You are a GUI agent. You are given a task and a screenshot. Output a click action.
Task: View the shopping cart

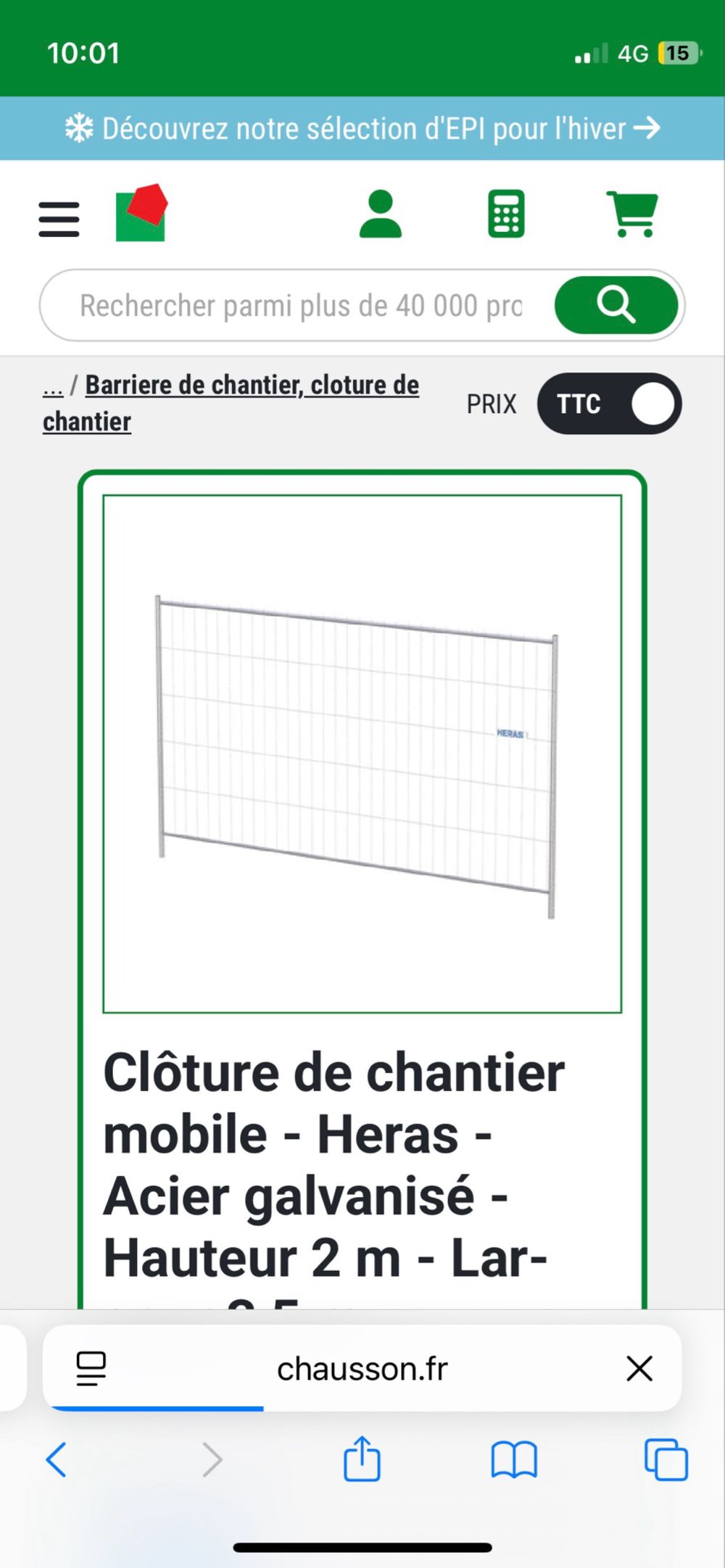(x=632, y=214)
